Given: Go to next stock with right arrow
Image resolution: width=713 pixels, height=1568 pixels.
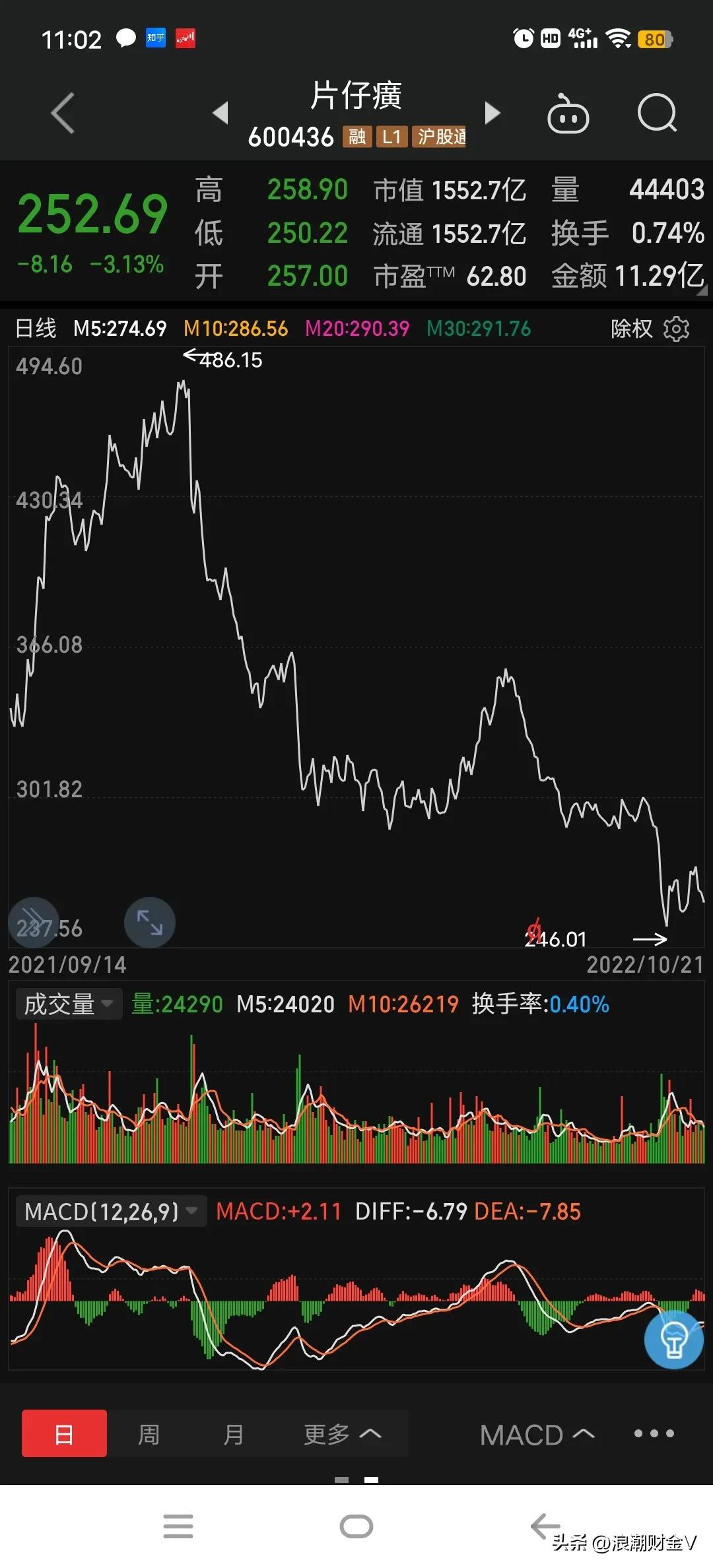Looking at the screenshot, I should 492,114.
